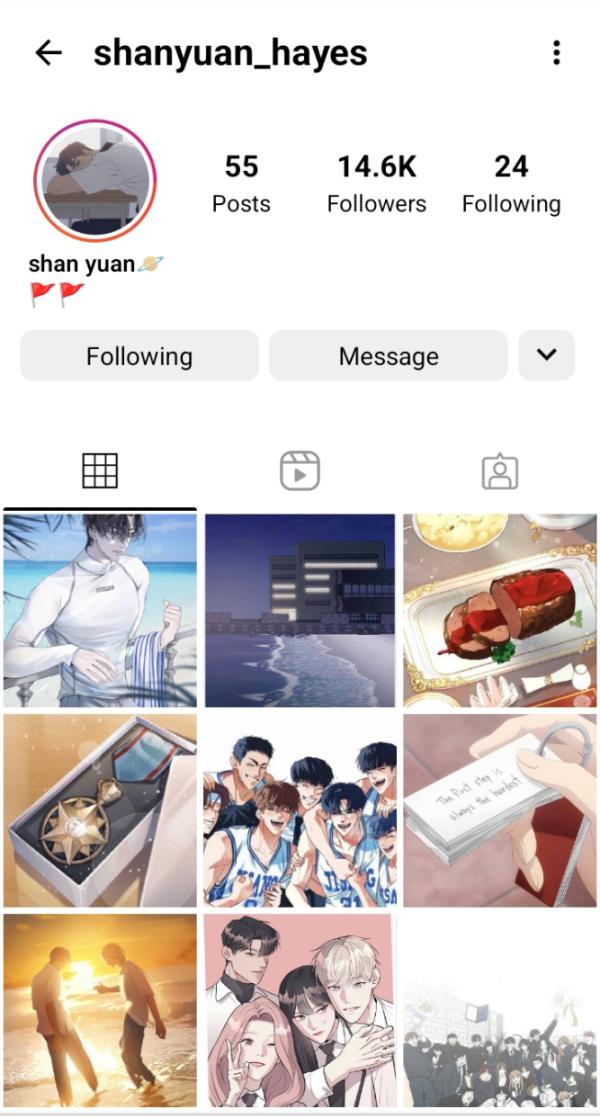
Task: Open the 24 Following list
Action: click(511, 185)
